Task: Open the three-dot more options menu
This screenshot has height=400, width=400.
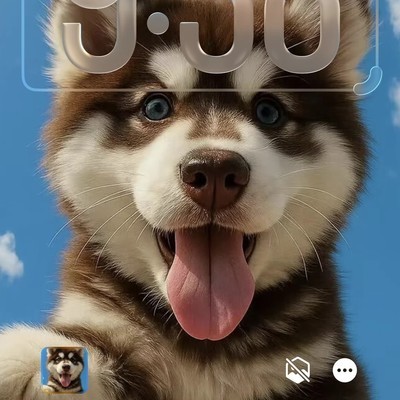Action: coord(345,370)
